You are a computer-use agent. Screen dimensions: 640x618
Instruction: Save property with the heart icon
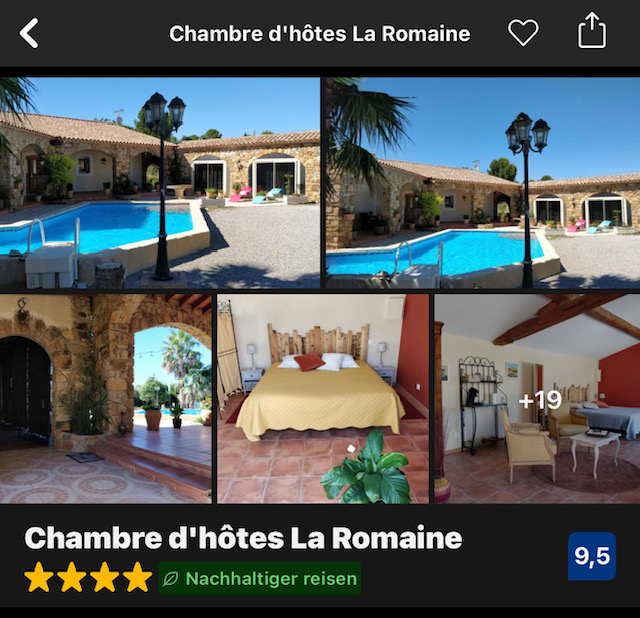tap(523, 33)
